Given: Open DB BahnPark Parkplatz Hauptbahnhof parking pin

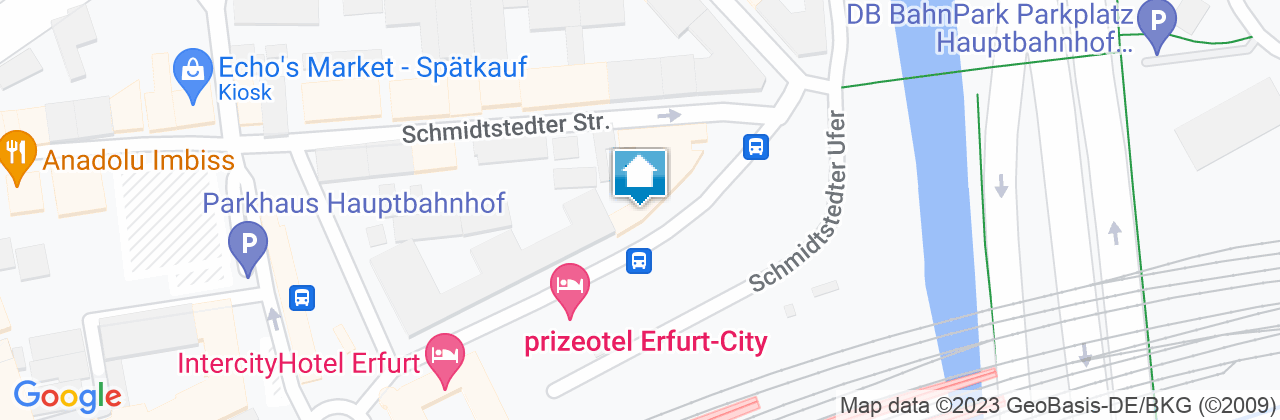Looking at the screenshot, I should [1158, 22].
